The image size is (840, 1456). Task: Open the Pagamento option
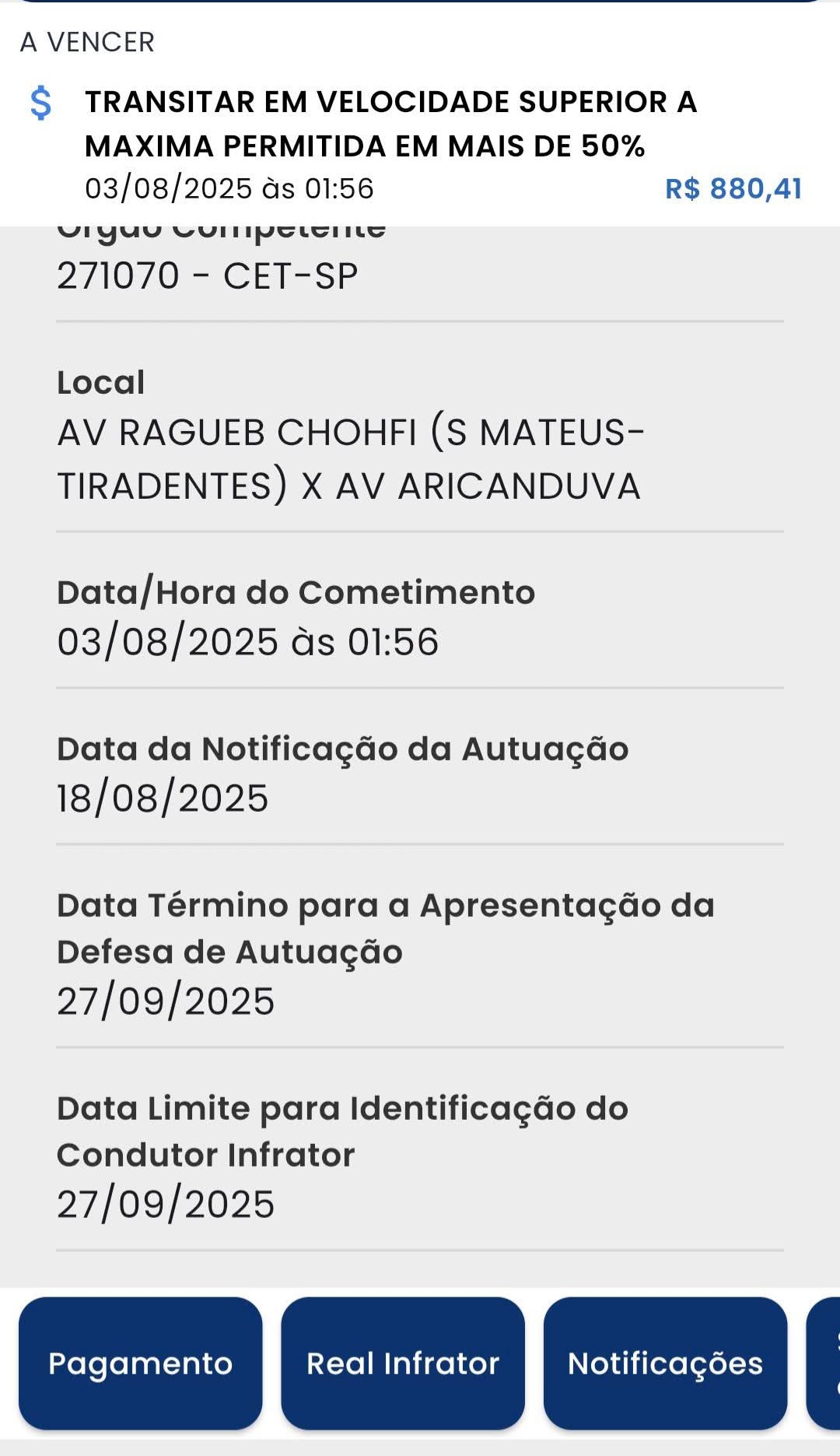click(141, 1363)
